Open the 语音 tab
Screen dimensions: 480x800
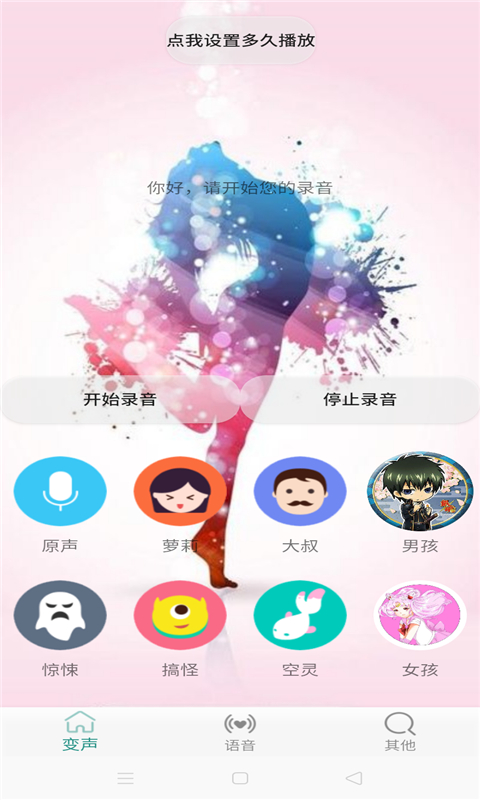(x=240, y=731)
